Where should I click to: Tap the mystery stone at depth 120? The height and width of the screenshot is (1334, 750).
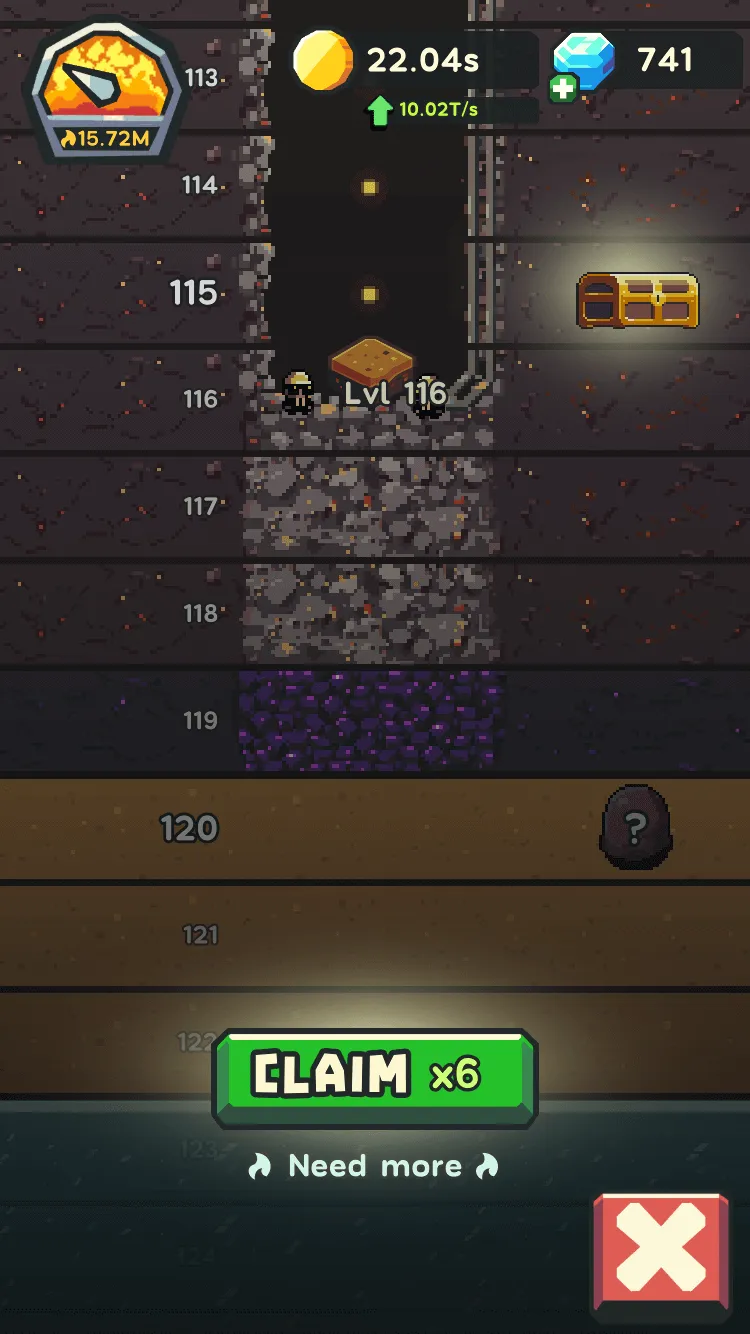tap(635, 826)
